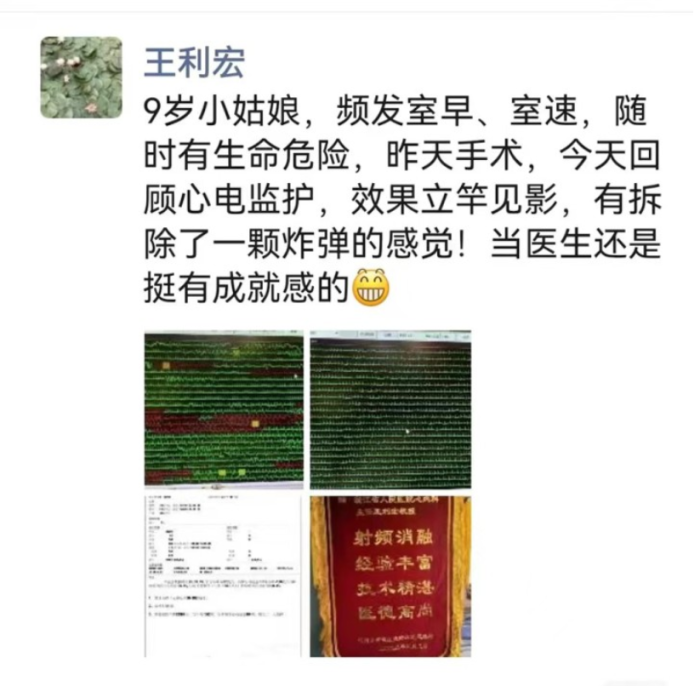The height and width of the screenshot is (686, 700).
Task: Open 王利宏's profile avatar
Action: coord(81,78)
